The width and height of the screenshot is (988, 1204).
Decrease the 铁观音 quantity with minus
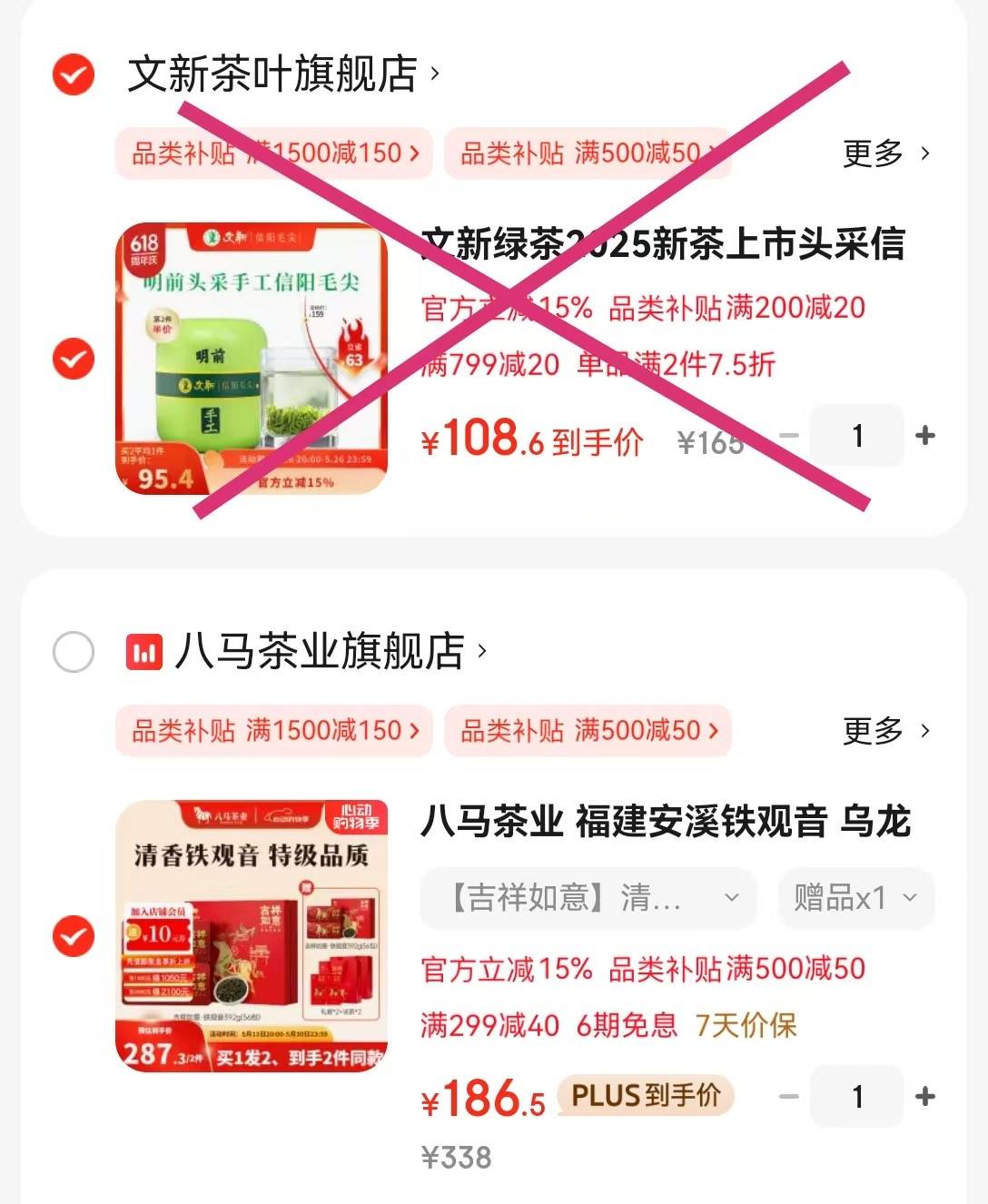(789, 1097)
